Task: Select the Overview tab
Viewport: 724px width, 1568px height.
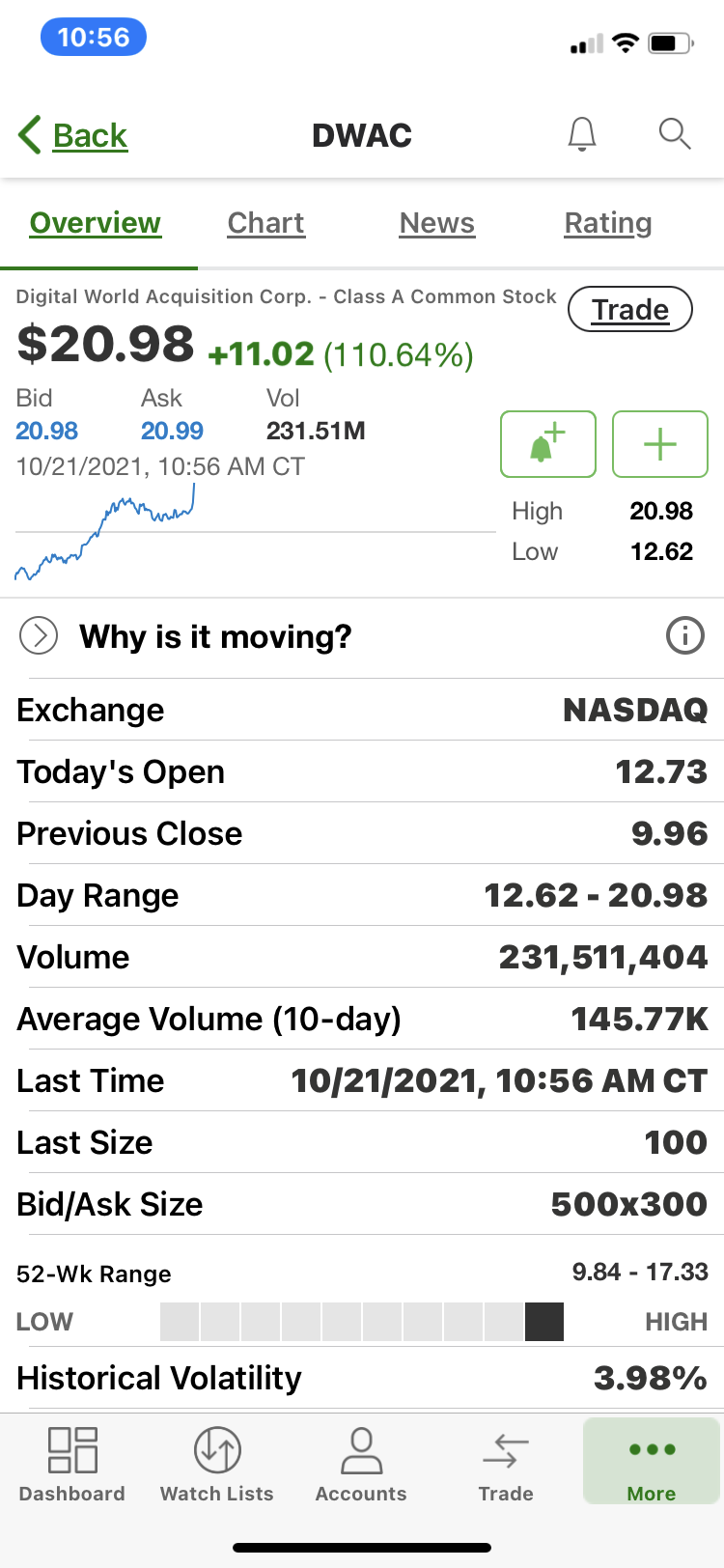Action: click(x=96, y=223)
